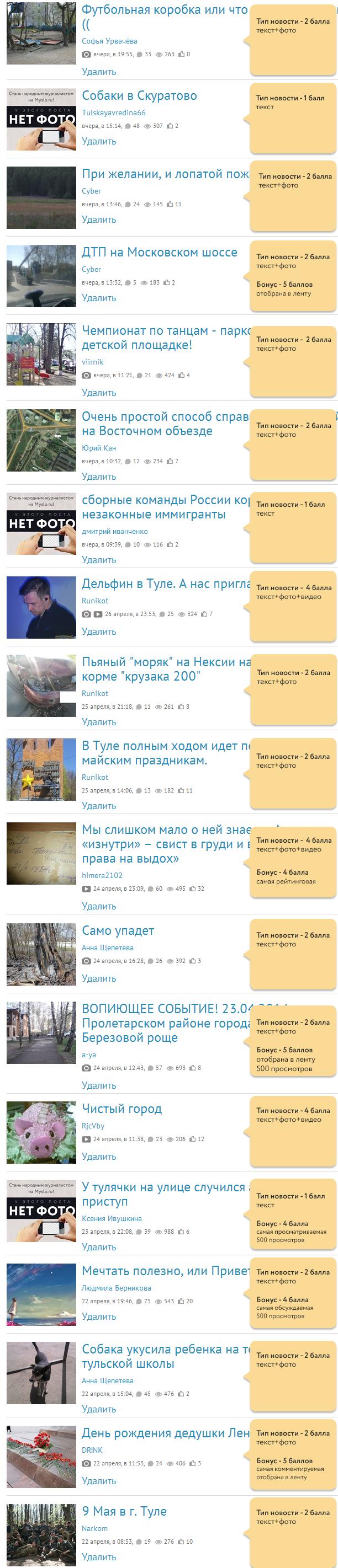Open Ксения Ивушкина author profile
Screen dimensions: 338x1568
(x=112, y=1218)
